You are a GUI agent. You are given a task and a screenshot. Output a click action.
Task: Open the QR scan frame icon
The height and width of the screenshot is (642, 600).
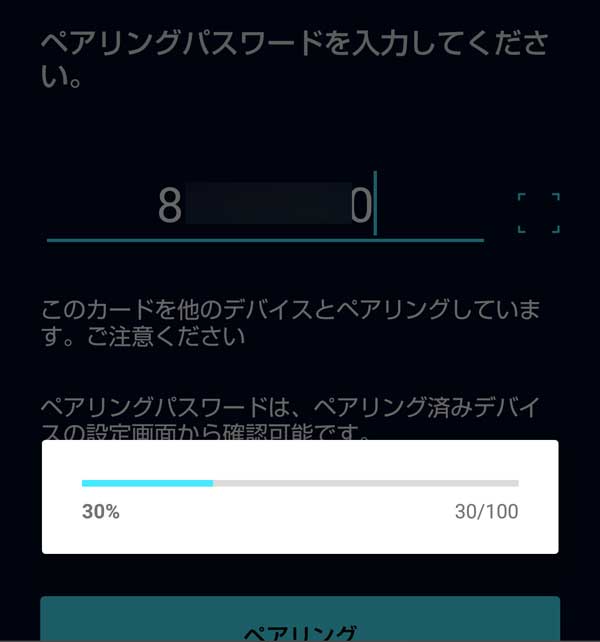click(x=538, y=213)
